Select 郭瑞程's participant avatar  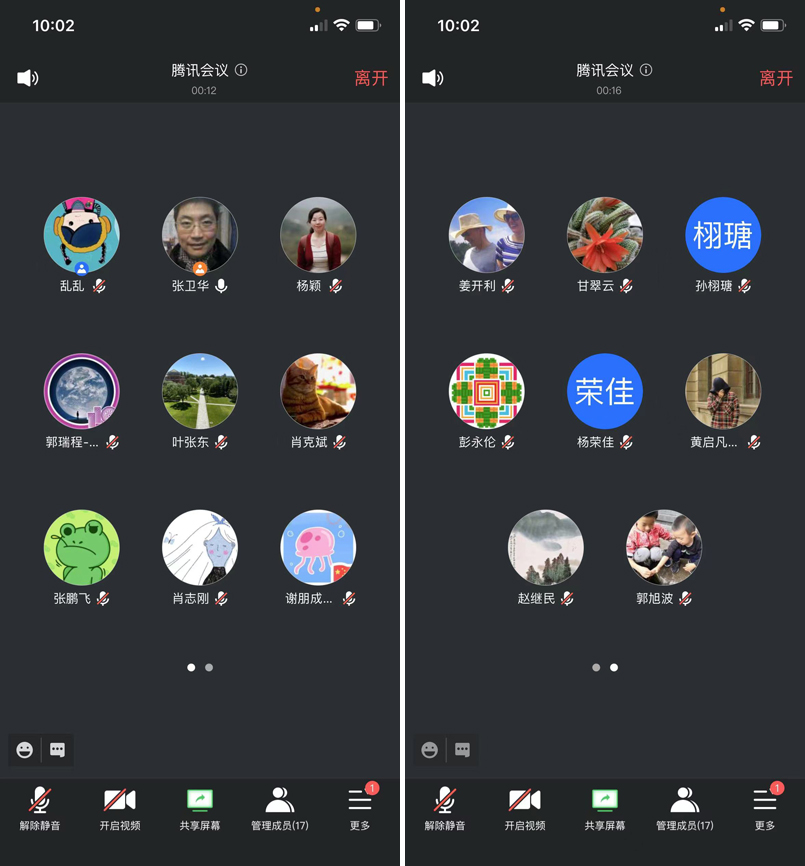point(82,391)
